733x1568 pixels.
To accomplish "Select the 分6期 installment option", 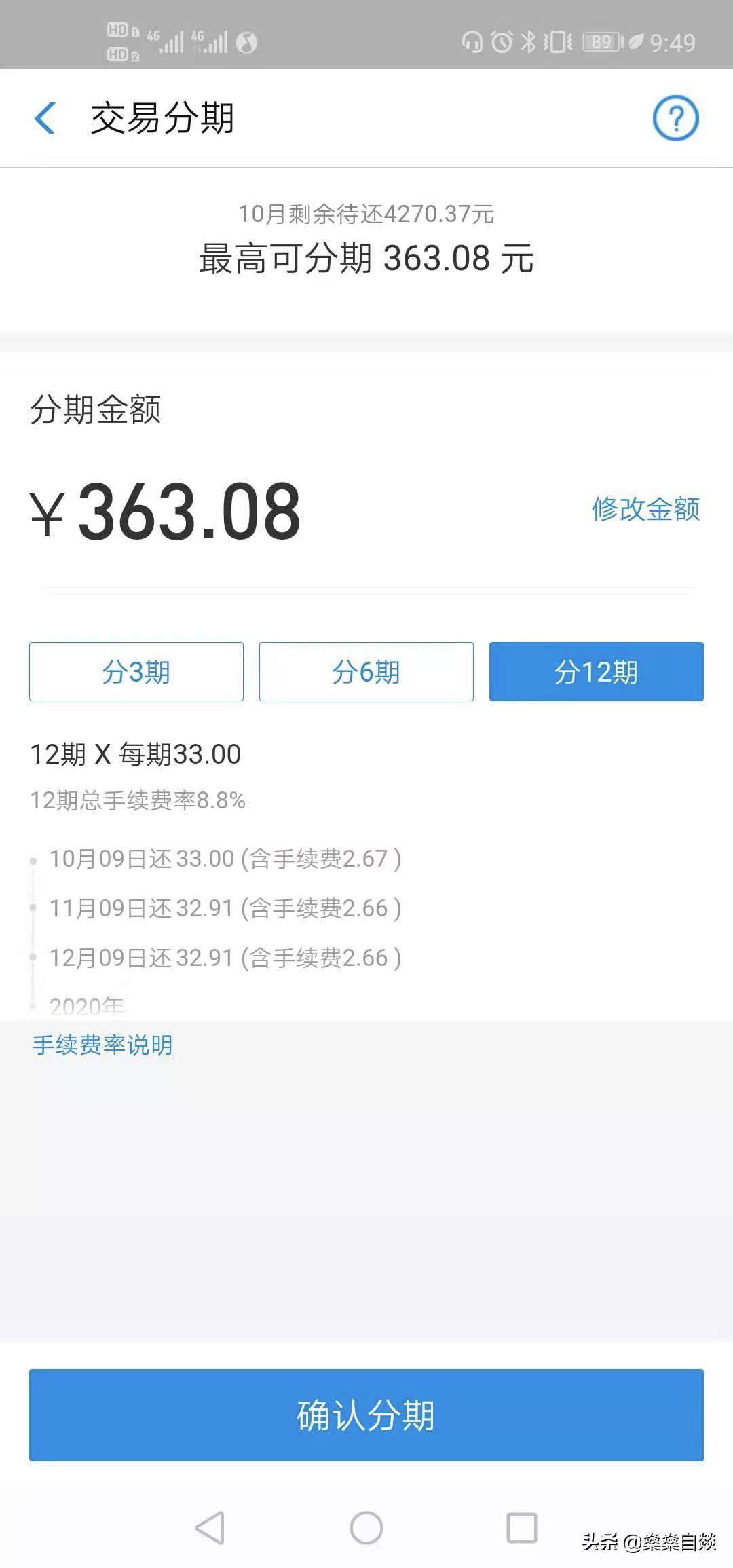I will tap(366, 671).
